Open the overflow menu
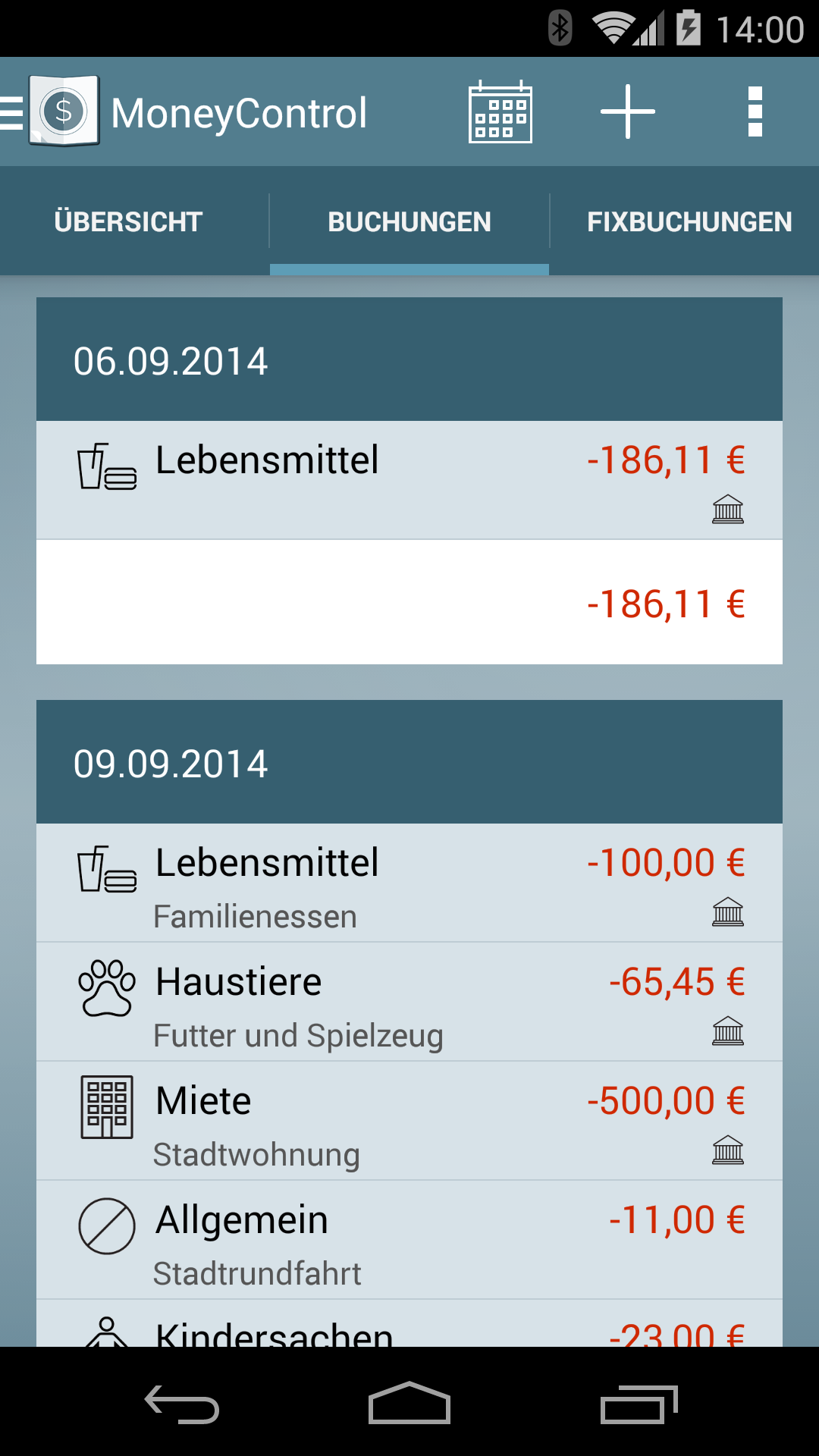819x1456 pixels. tap(755, 112)
